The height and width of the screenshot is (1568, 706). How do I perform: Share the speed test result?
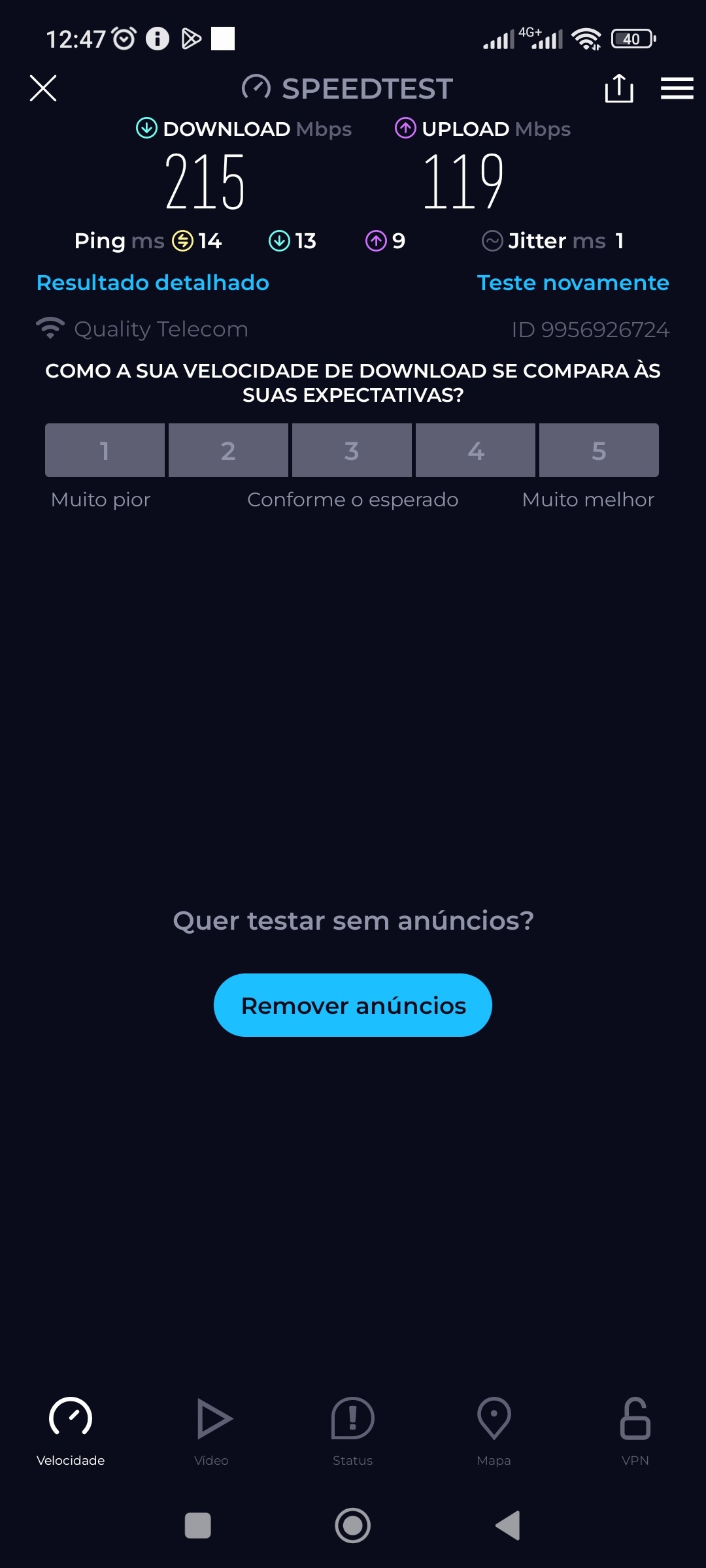[618, 88]
